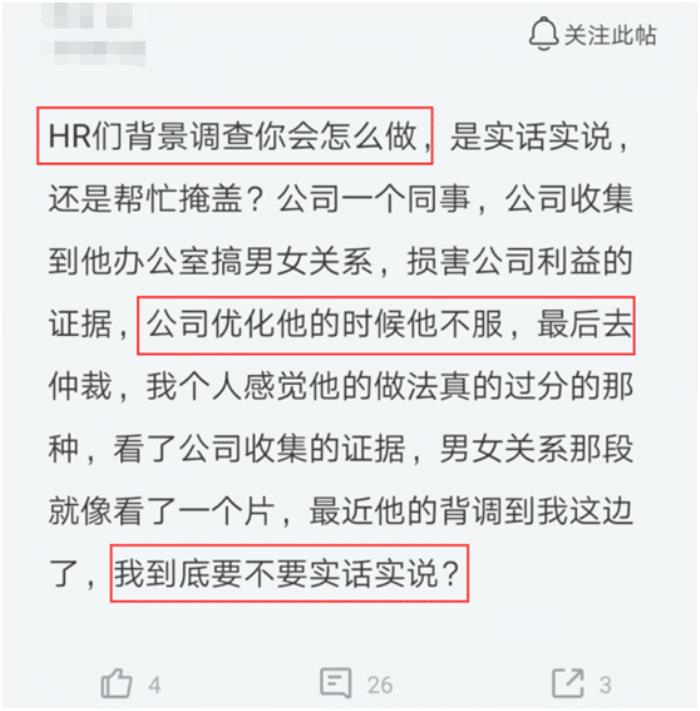
Task: Open the 26 comments on this post
Action: click(x=337, y=684)
